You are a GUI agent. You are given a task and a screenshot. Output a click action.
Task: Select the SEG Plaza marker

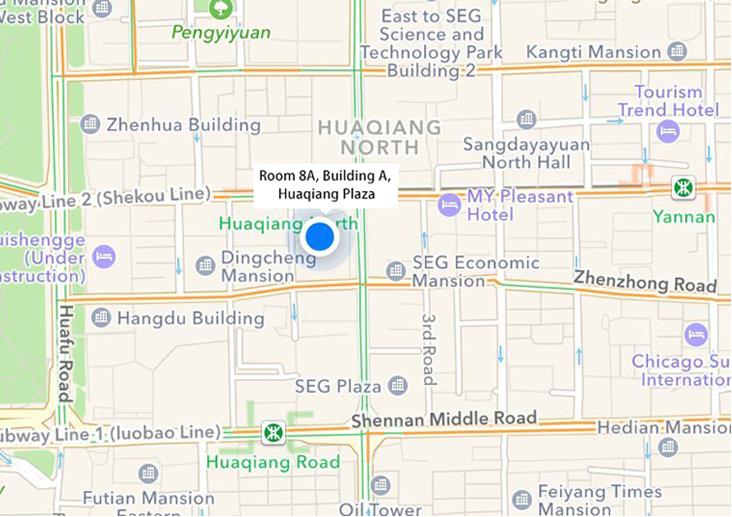point(398,385)
